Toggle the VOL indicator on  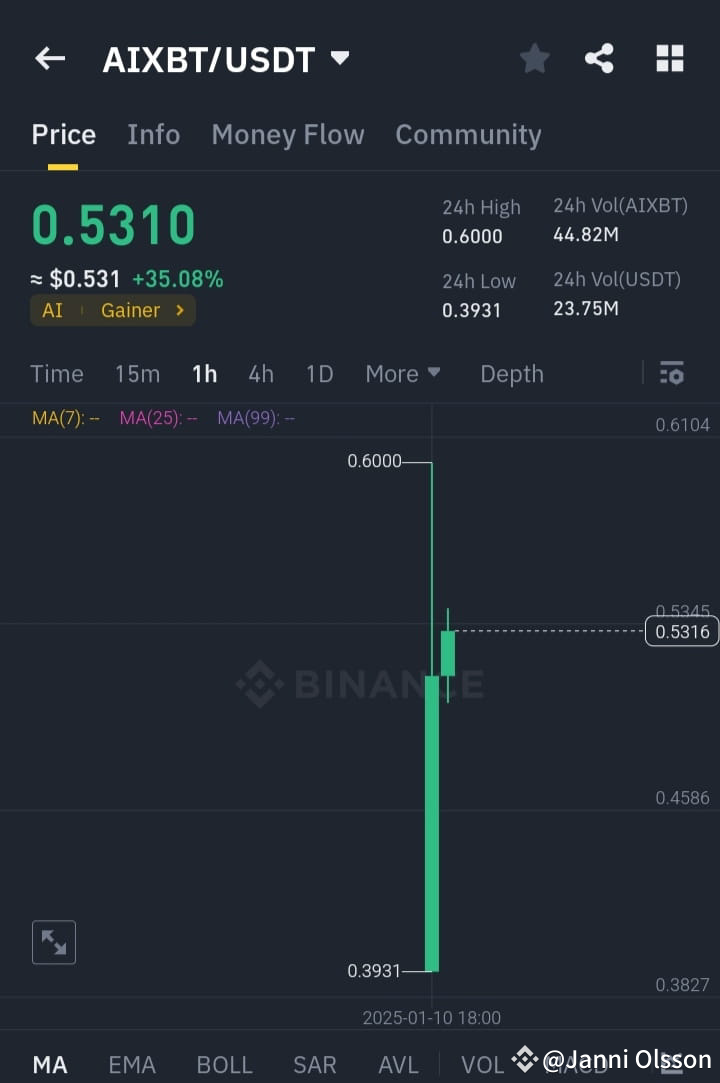coord(482,1064)
